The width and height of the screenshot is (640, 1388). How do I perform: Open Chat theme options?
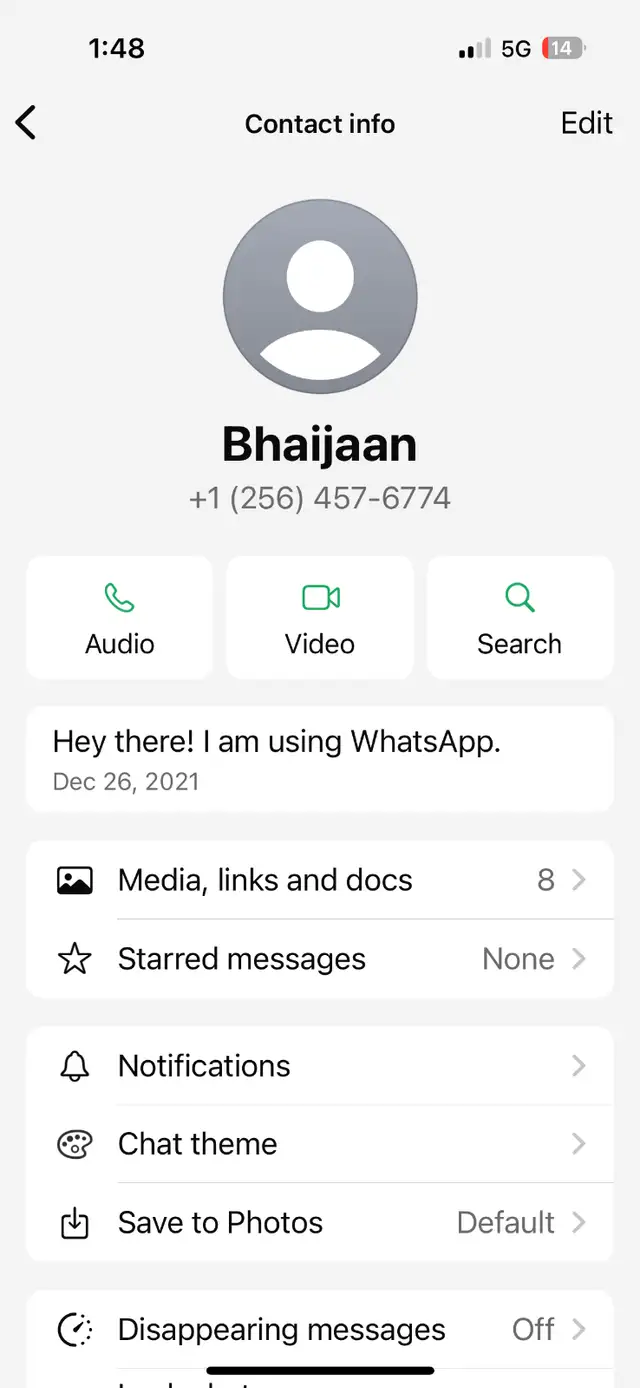(x=320, y=1144)
